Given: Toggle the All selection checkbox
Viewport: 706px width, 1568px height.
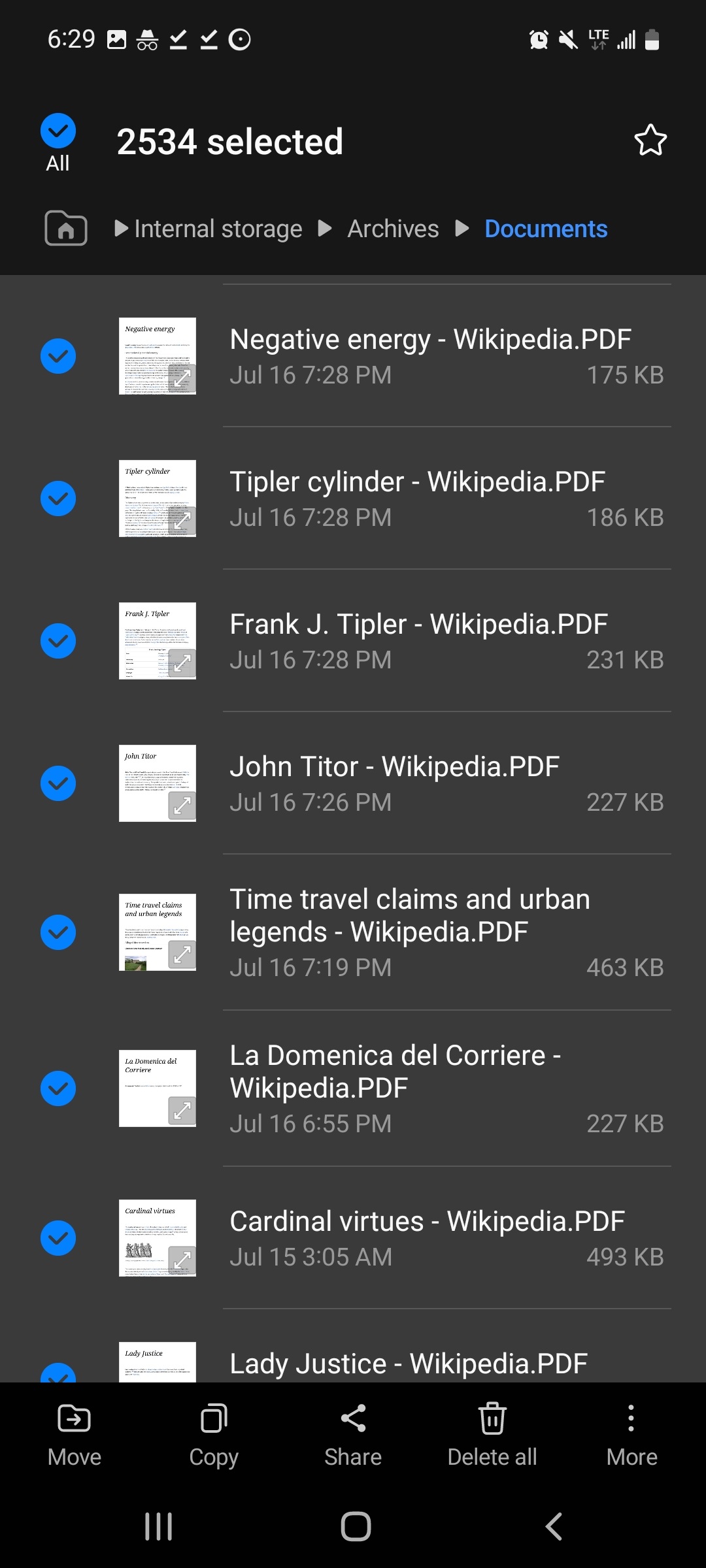Looking at the screenshot, I should [58, 131].
